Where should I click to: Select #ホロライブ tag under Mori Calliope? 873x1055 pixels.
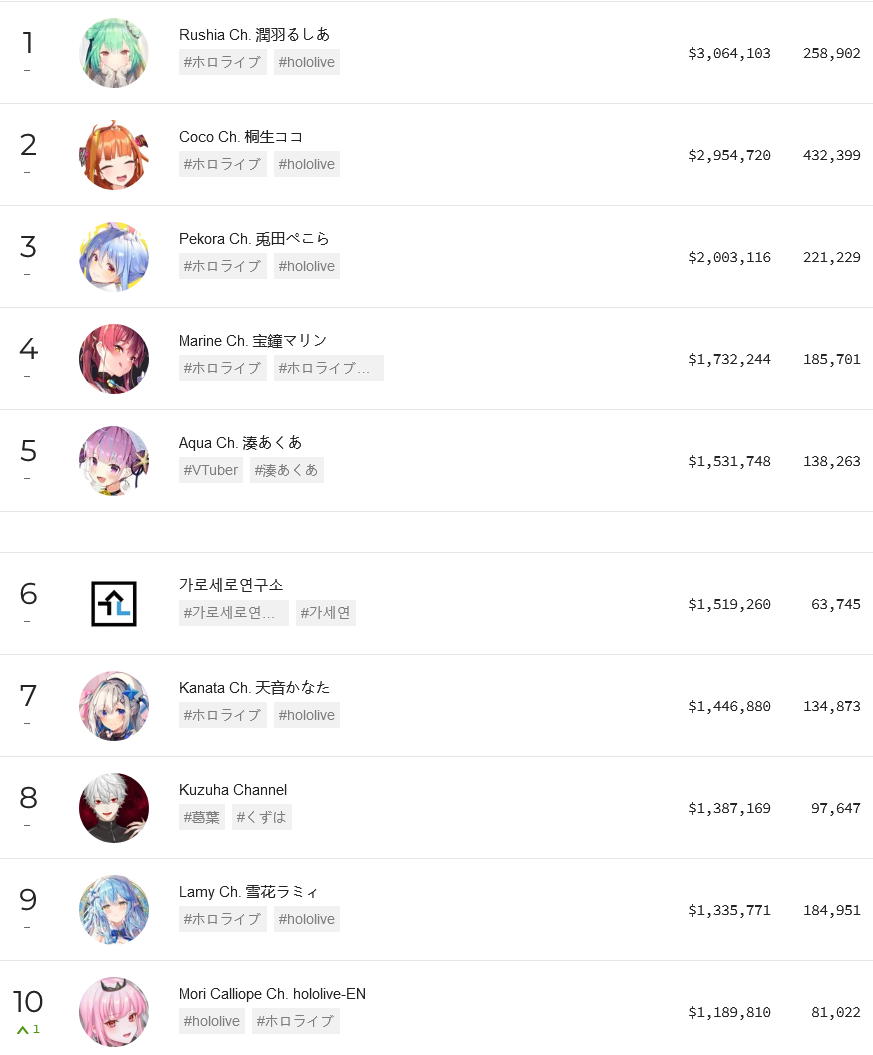click(x=295, y=1021)
